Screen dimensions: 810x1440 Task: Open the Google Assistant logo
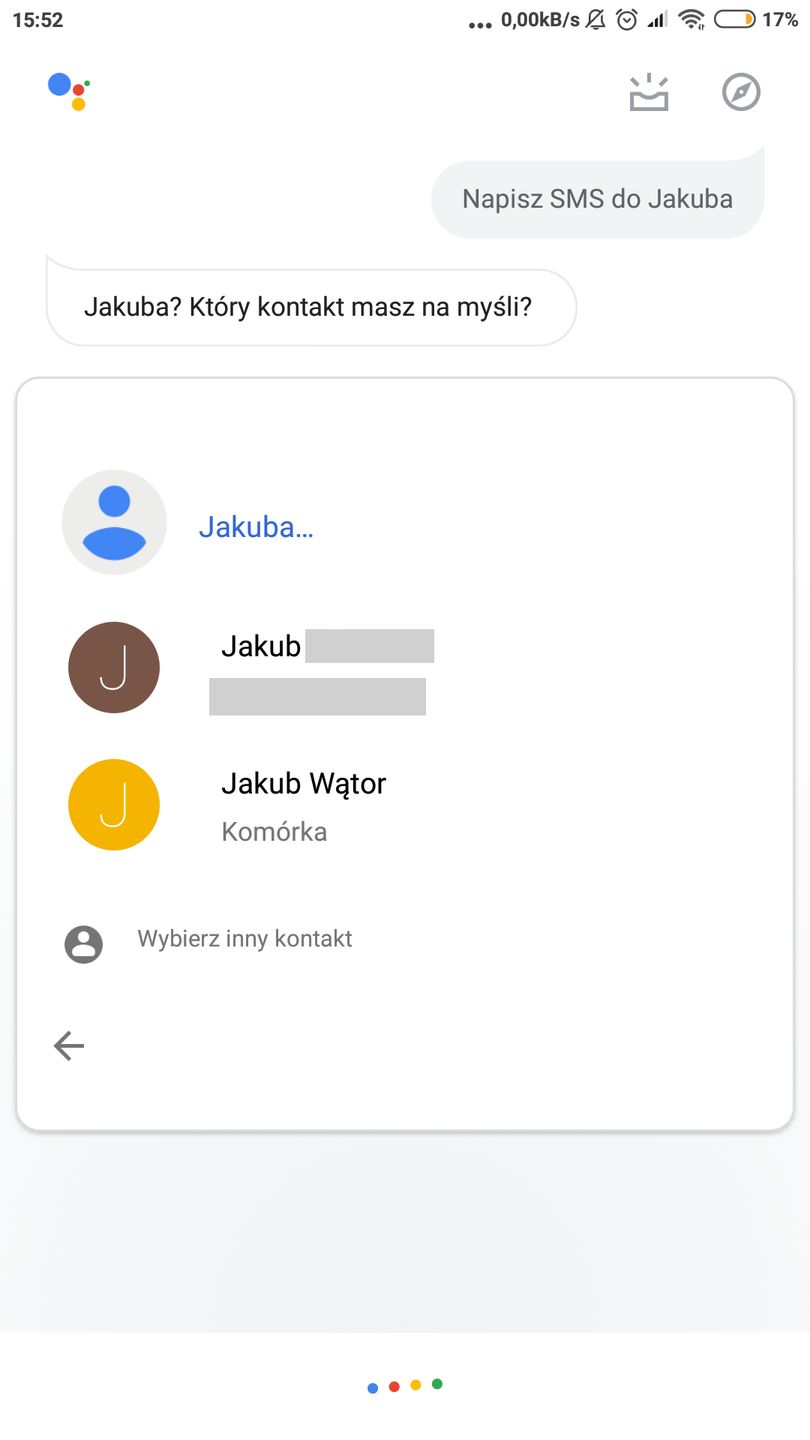pos(68,91)
